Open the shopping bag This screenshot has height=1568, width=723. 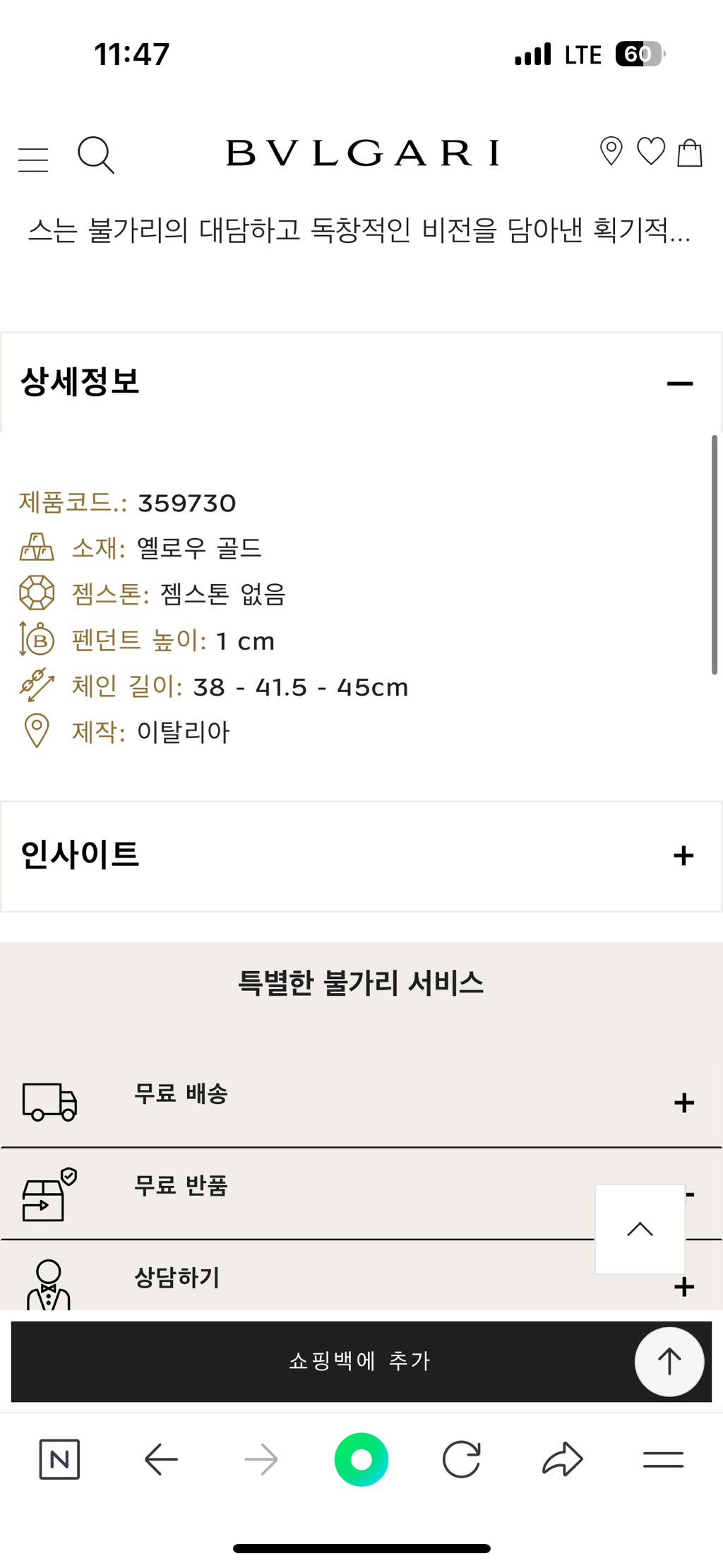click(x=690, y=153)
